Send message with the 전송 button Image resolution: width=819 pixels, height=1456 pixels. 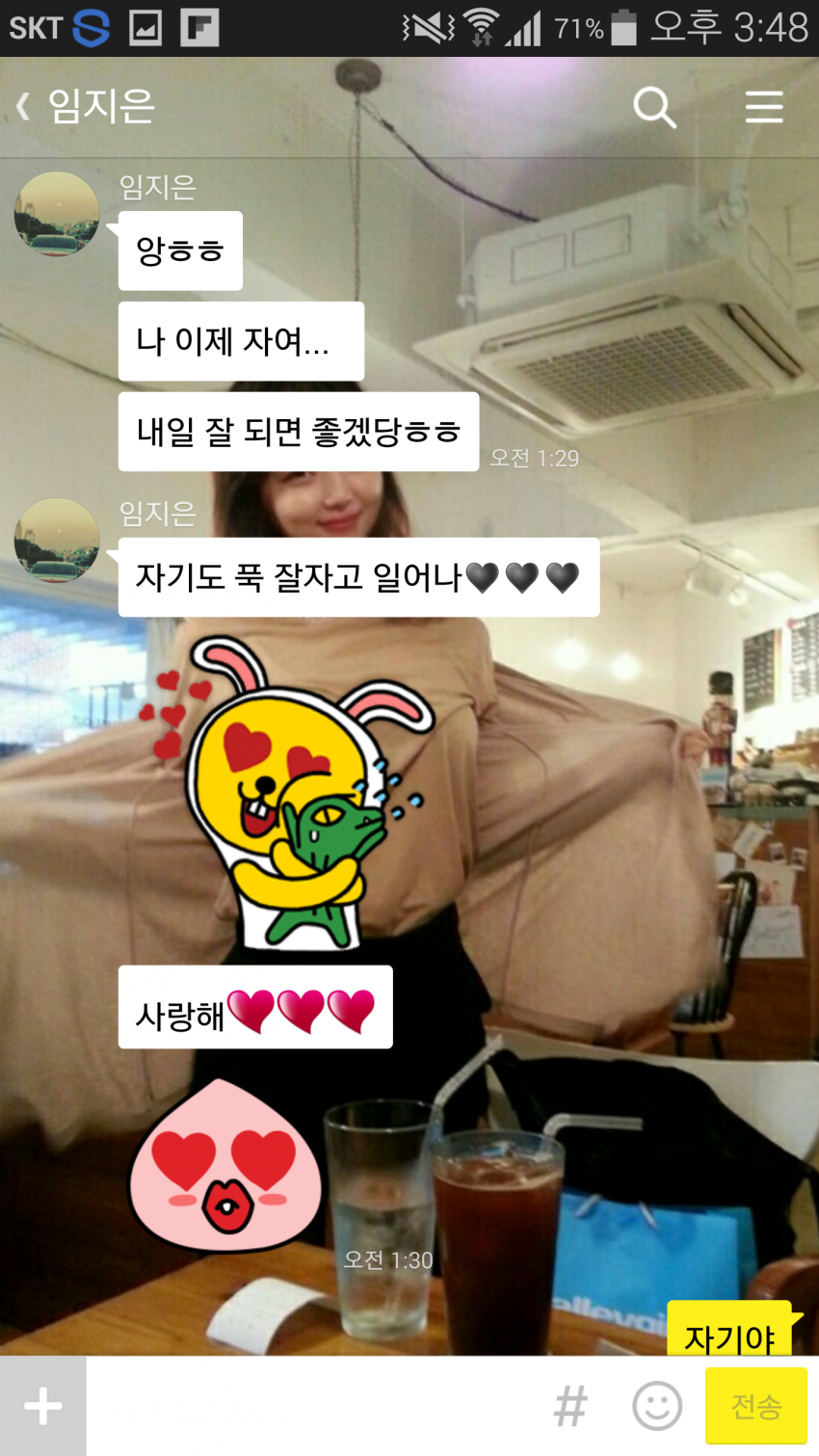tap(755, 1406)
